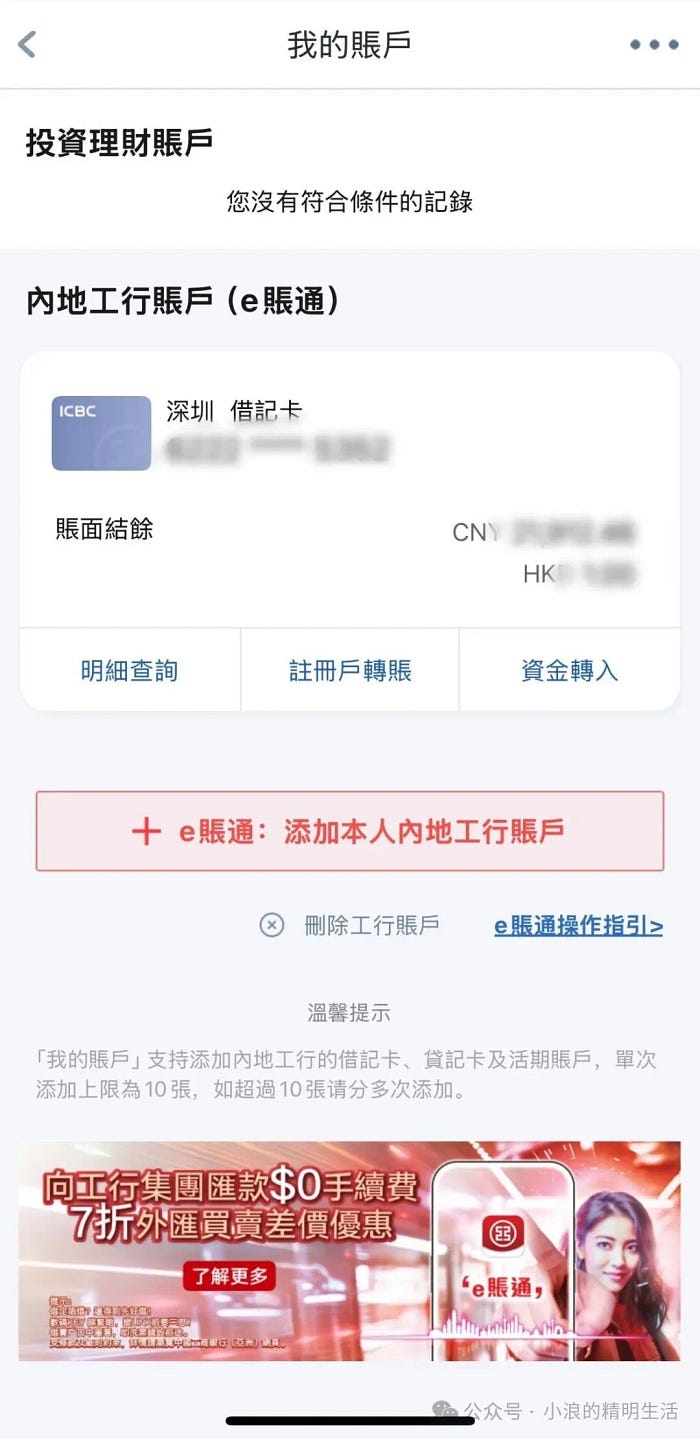Tap 刪除工行賬戶 option
The height and width of the screenshot is (1439, 700).
coord(350,925)
